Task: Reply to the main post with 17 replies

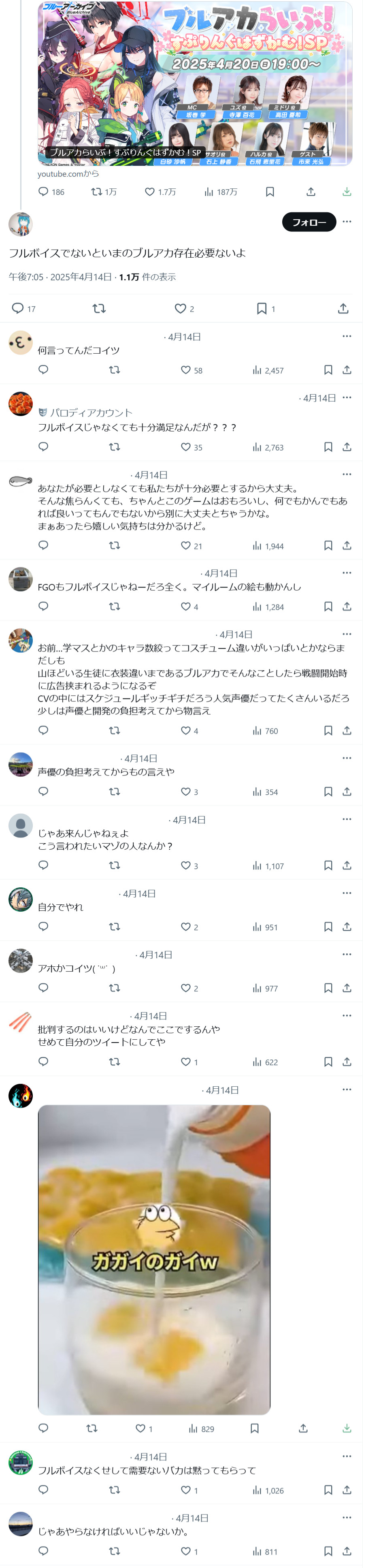Action: point(18,309)
